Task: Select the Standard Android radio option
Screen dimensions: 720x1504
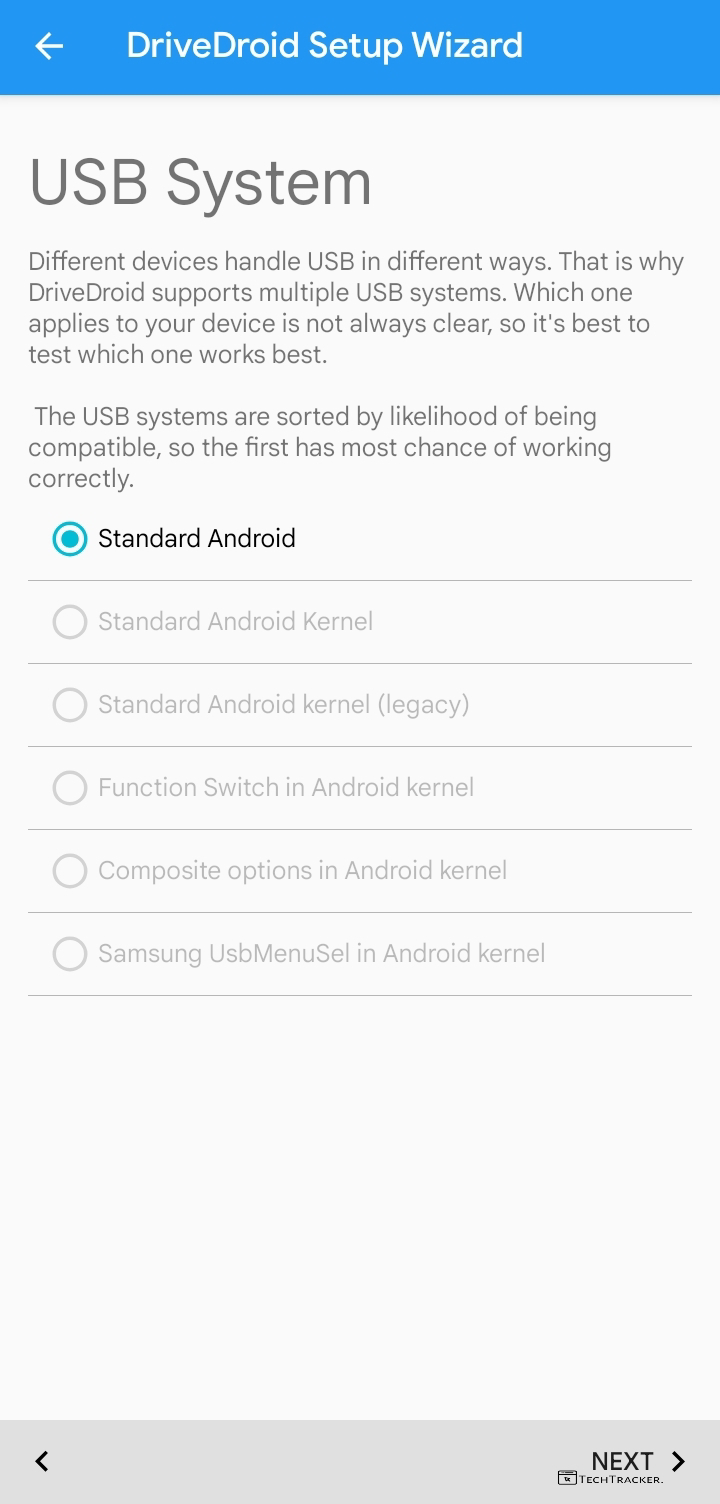Action: pyautogui.click(x=70, y=539)
